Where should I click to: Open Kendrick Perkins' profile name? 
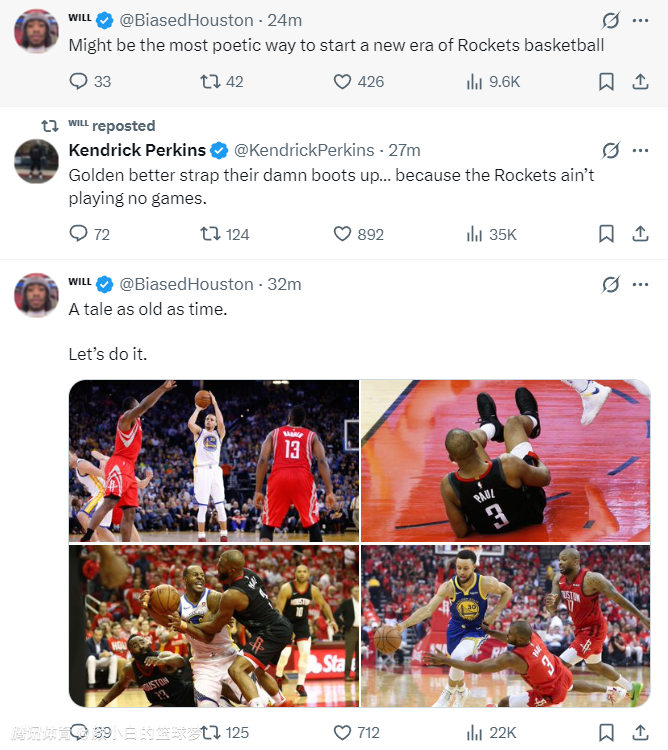[x=137, y=150]
